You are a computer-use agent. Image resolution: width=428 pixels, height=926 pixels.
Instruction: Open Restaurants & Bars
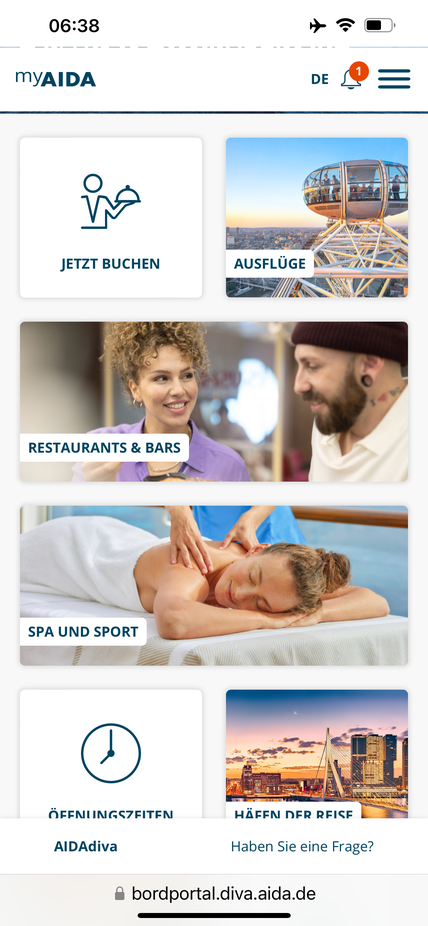(x=214, y=402)
